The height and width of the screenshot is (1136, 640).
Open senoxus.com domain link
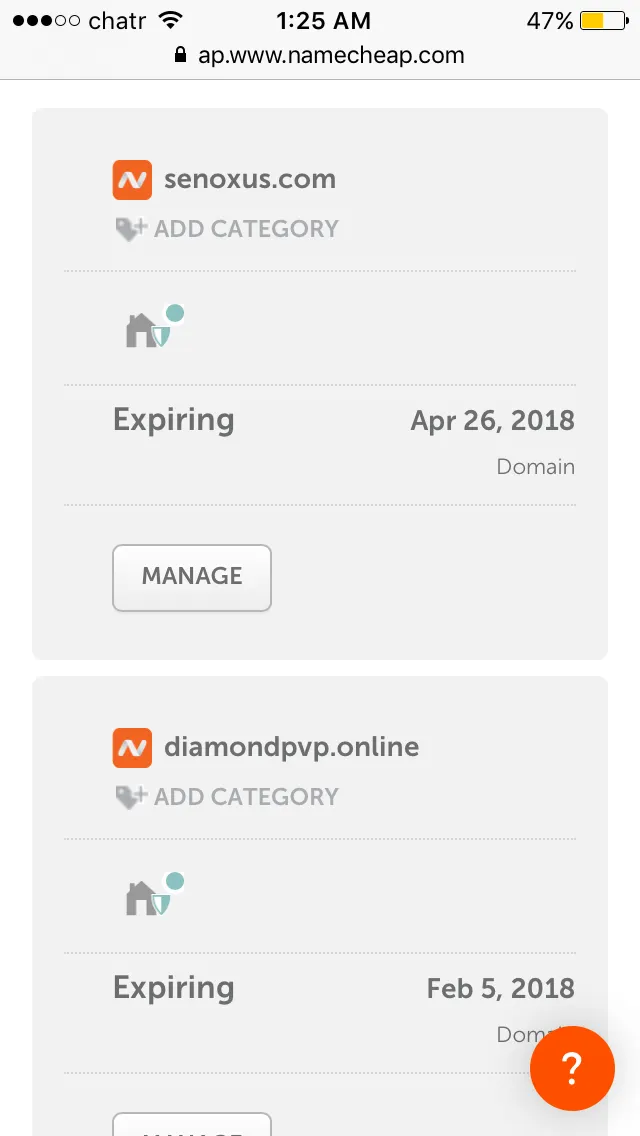249,180
